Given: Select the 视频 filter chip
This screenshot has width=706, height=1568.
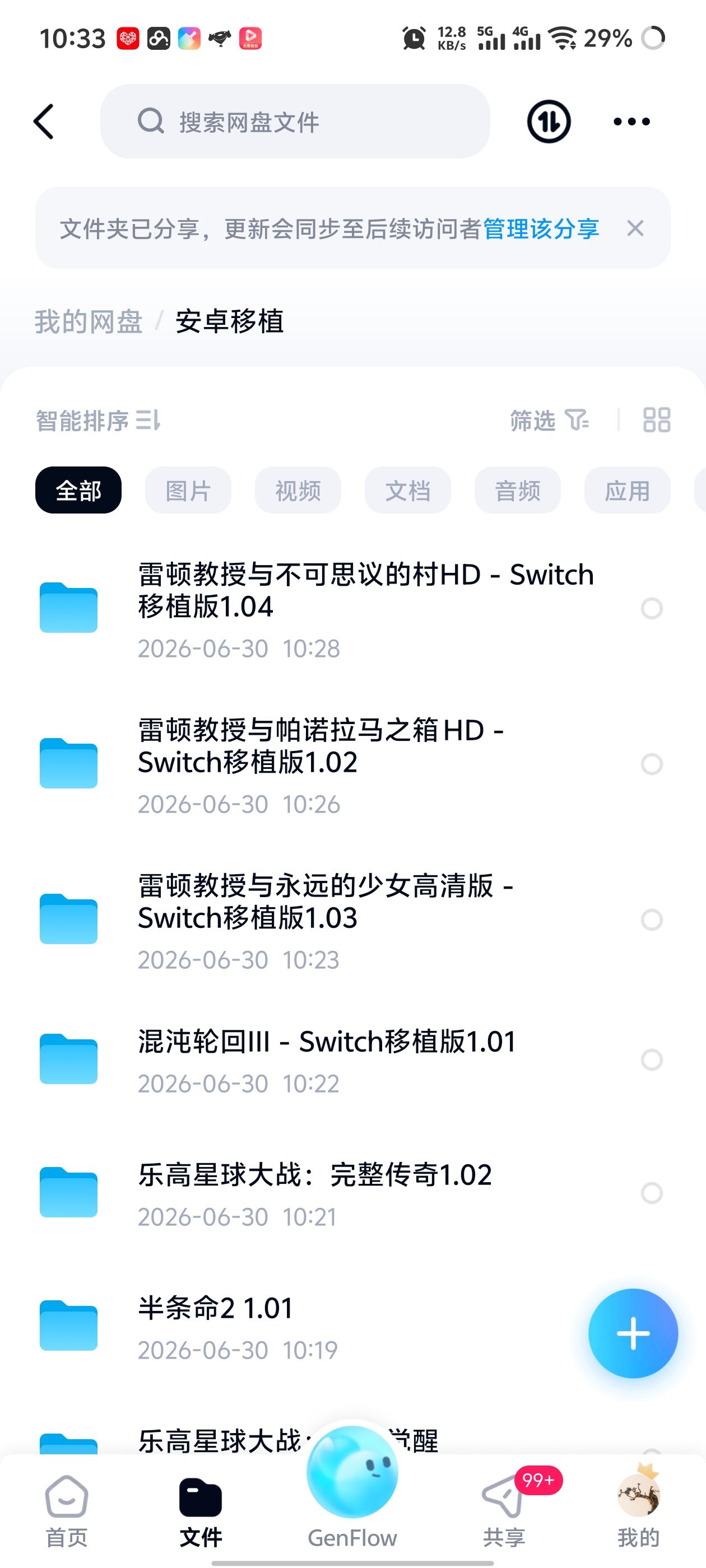Looking at the screenshot, I should click(x=298, y=490).
